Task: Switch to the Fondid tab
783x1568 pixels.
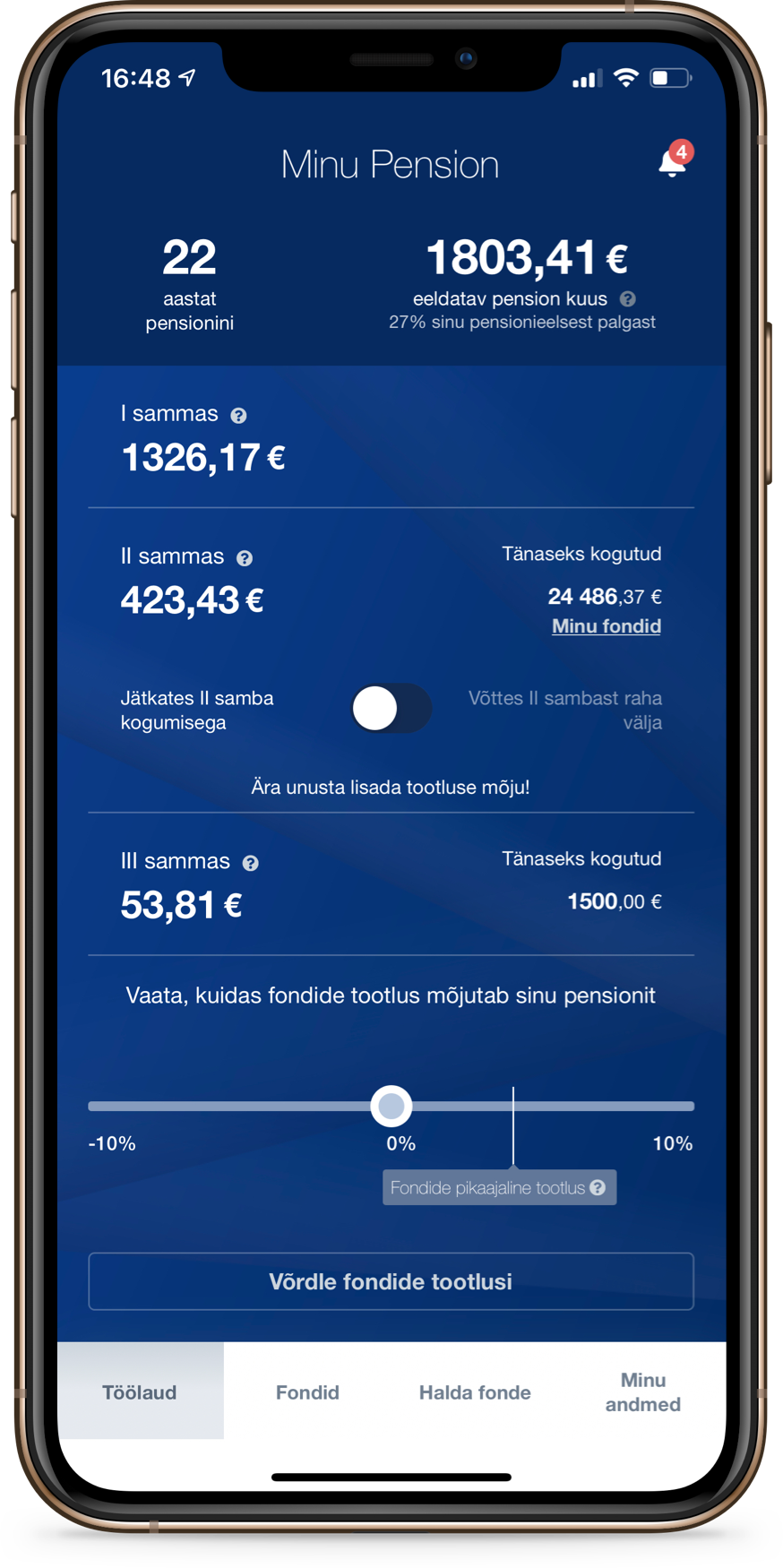Action: click(307, 1391)
